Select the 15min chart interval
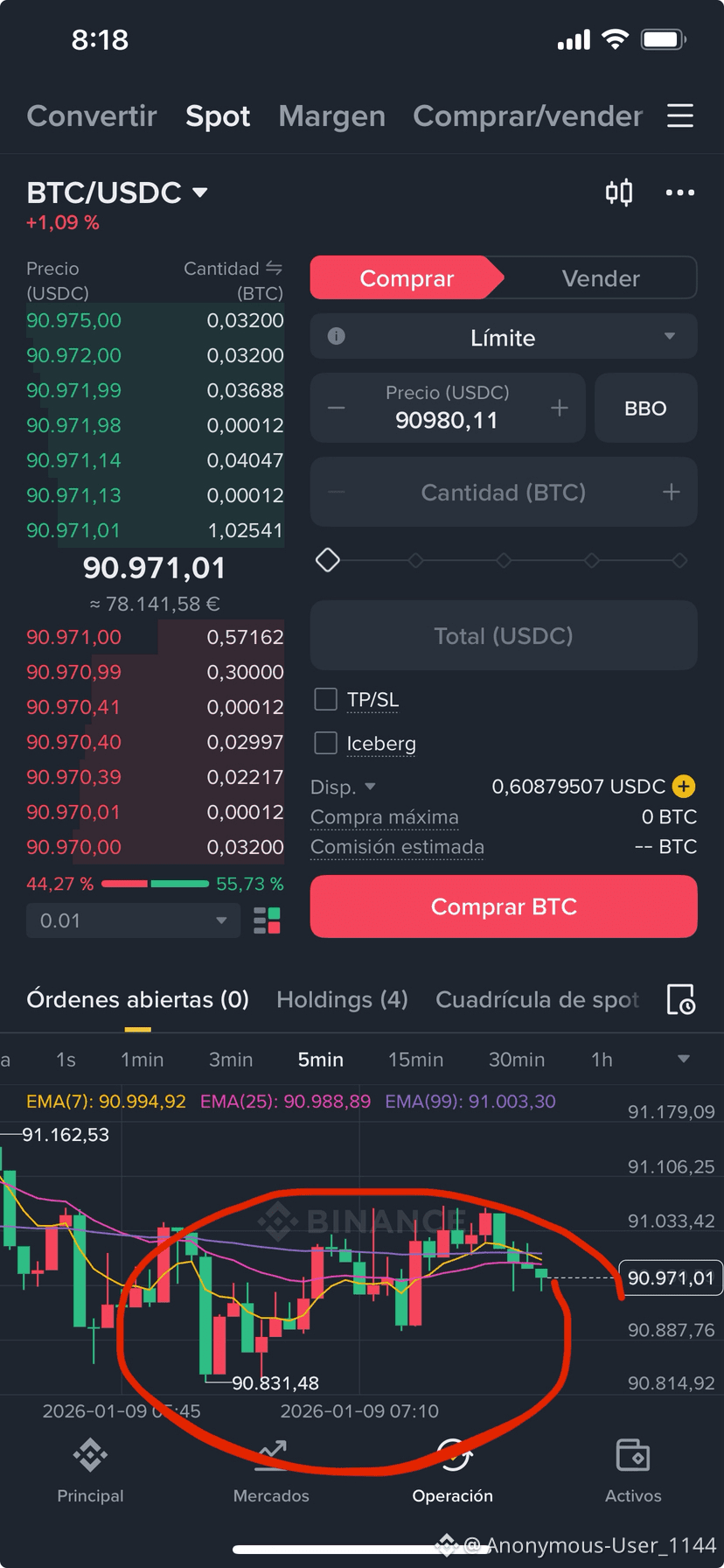724x1568 pixels. (415, 1060)
